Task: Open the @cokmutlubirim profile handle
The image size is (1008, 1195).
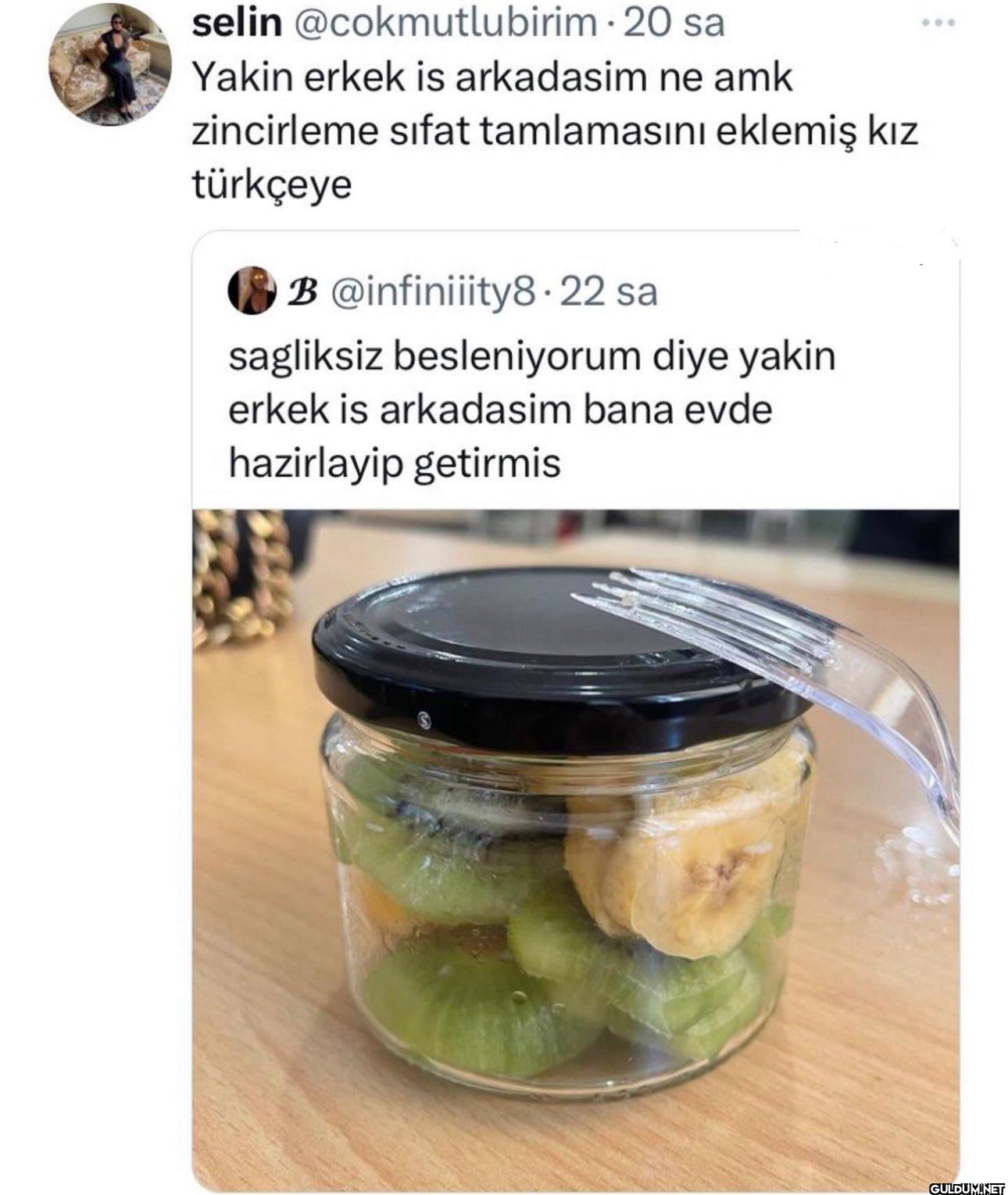Action: pos(444,23)
